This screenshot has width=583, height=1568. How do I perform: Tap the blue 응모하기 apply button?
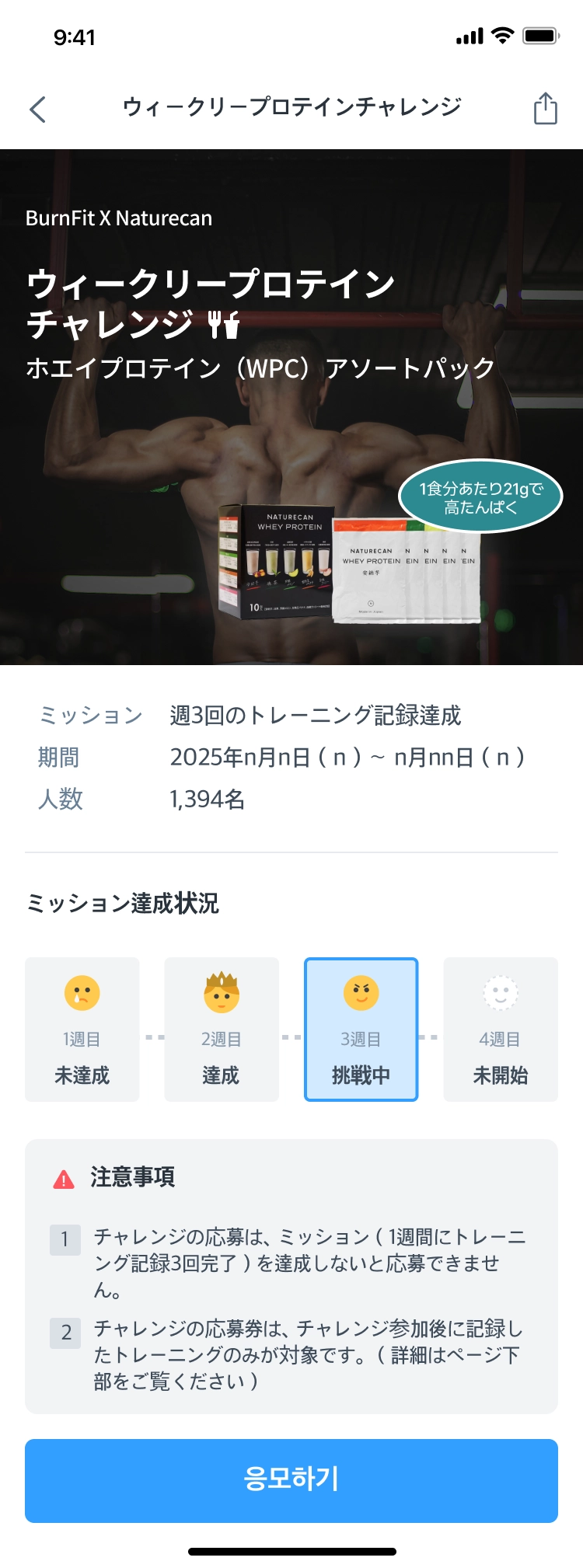click(291, 1480)
